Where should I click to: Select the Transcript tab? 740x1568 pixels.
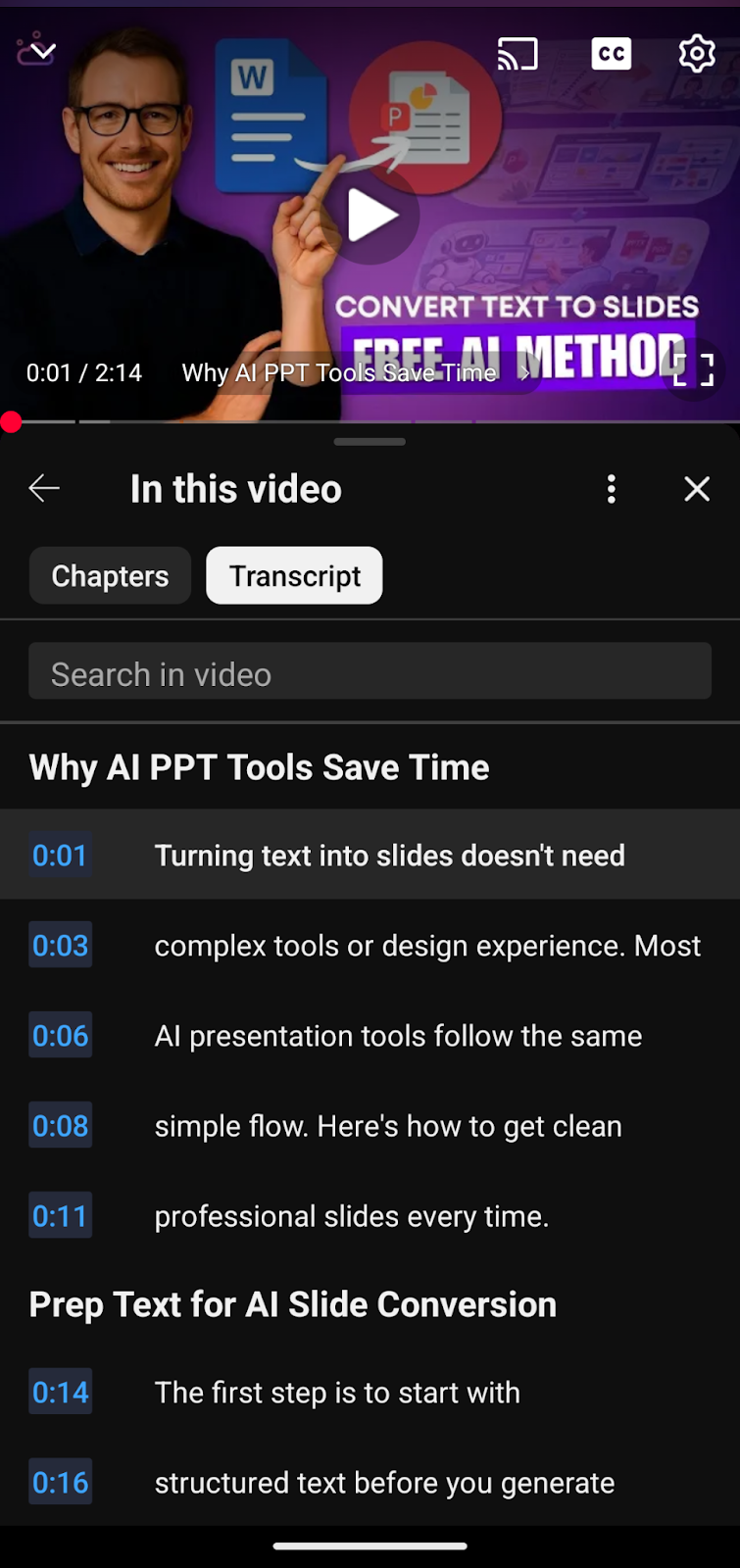[x=293, y=575]
